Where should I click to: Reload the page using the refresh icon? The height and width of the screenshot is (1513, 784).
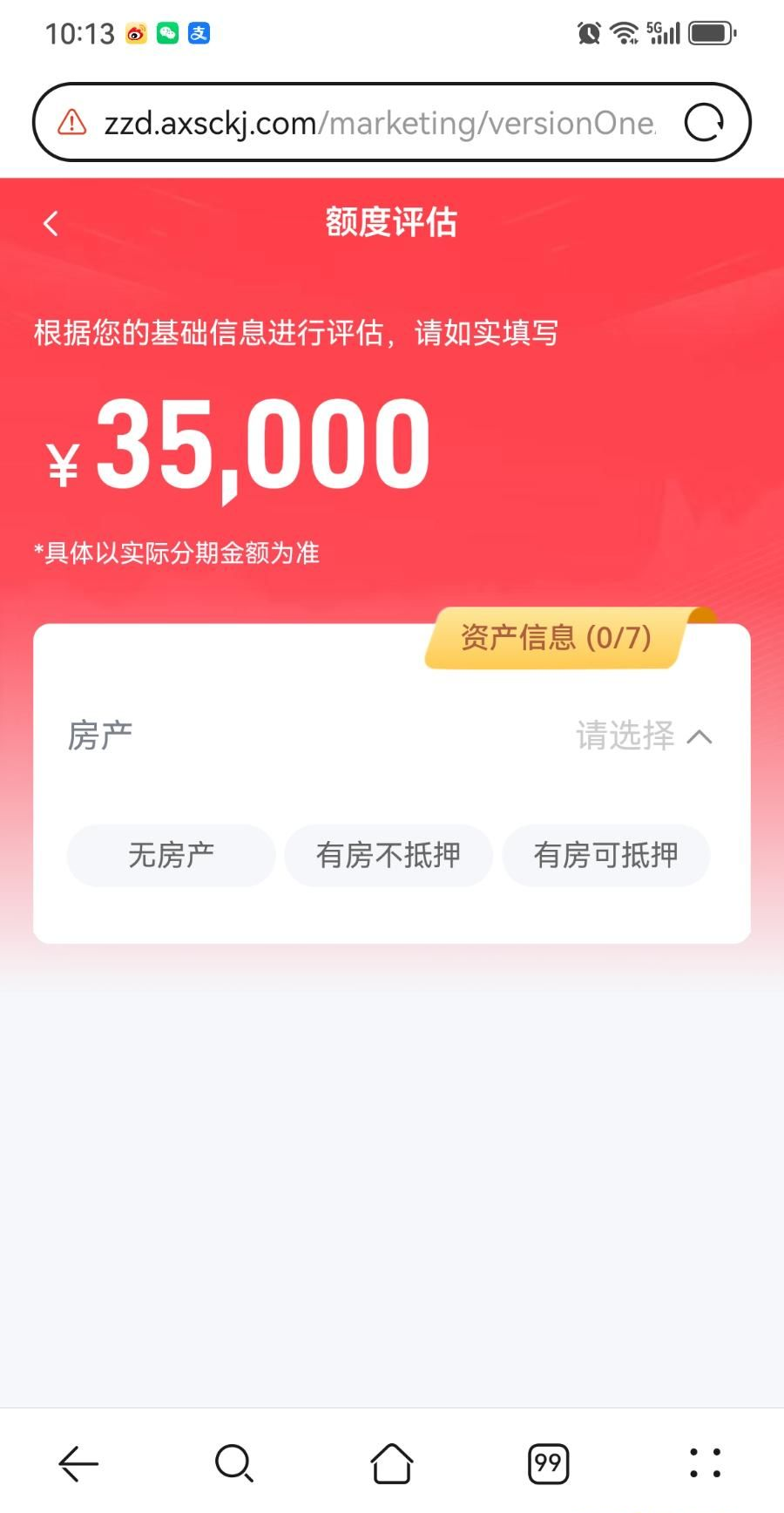[704, 123]
